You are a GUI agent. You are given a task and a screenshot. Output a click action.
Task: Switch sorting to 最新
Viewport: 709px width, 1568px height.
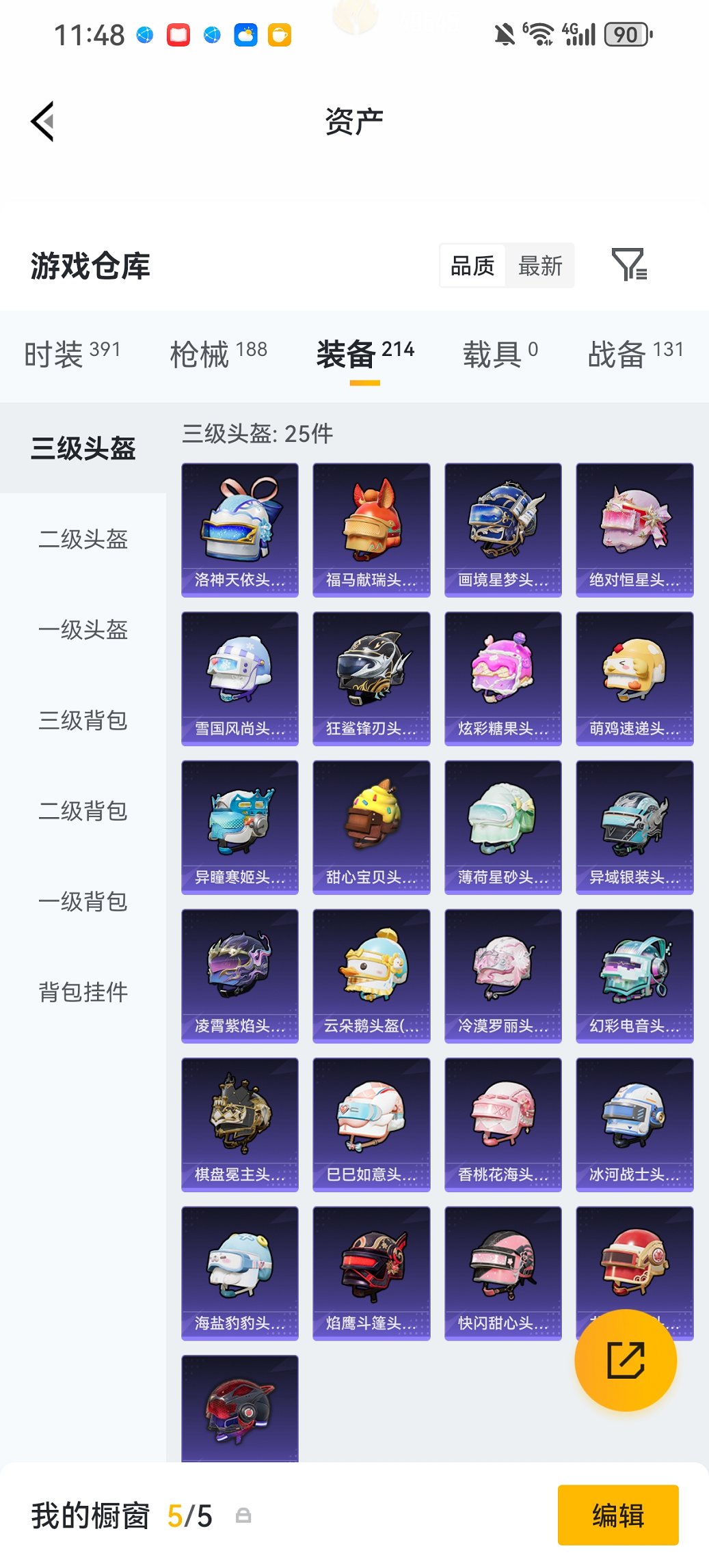click(541, 265)
